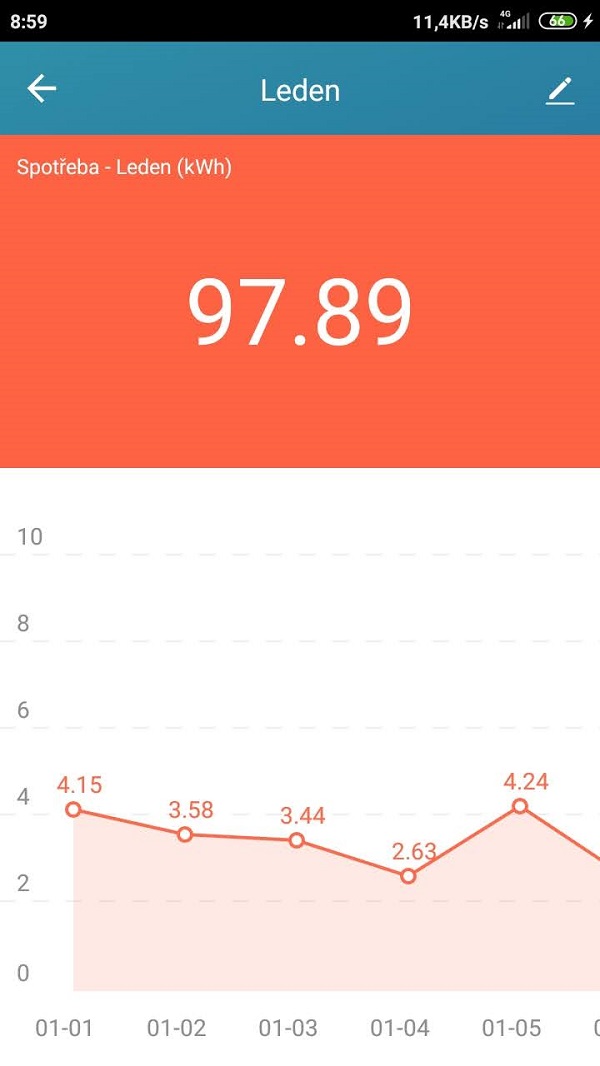Select the 2.63 data point for 01-04
The height and width of the screenshot is (1066, 600).
tap(408, 876)
